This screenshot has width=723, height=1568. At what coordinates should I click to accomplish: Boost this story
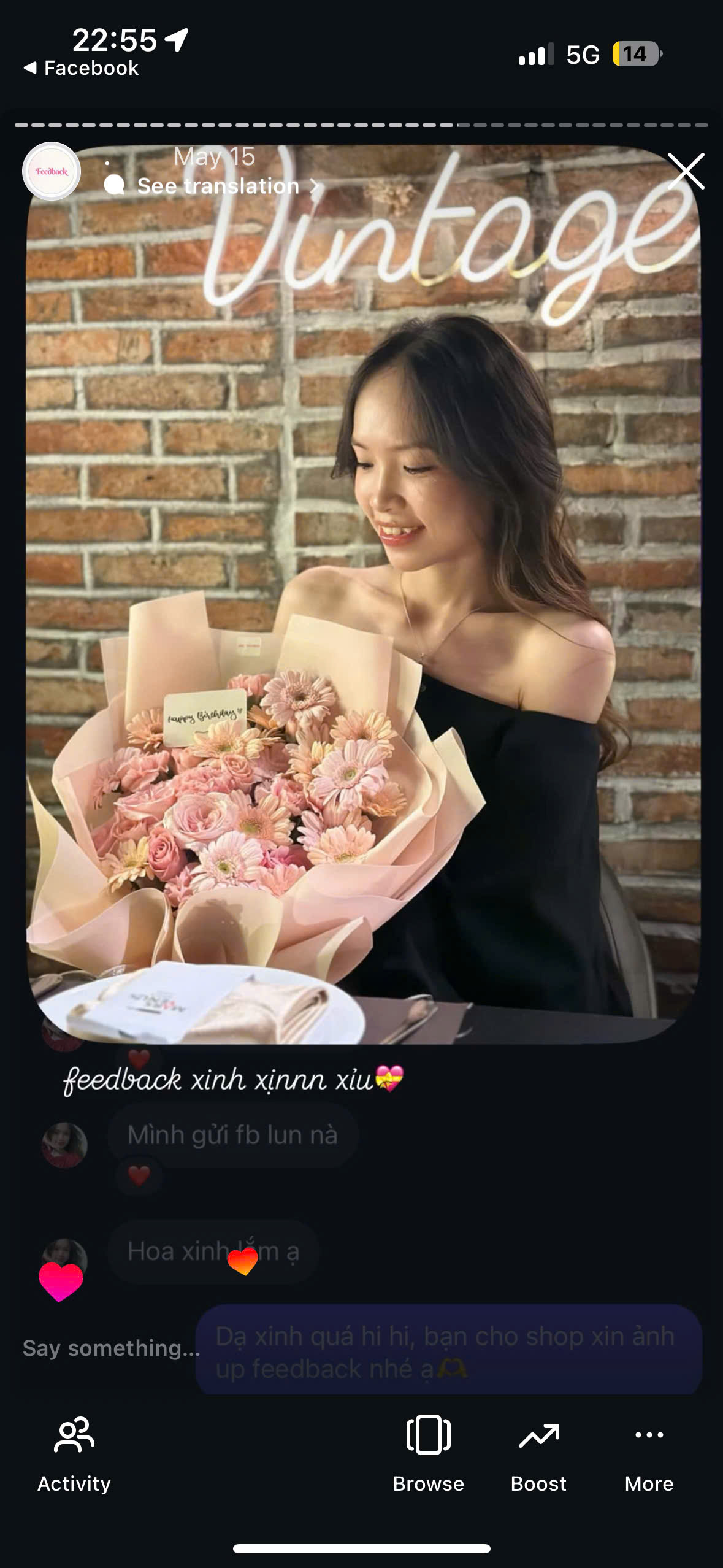[538, 1453]
